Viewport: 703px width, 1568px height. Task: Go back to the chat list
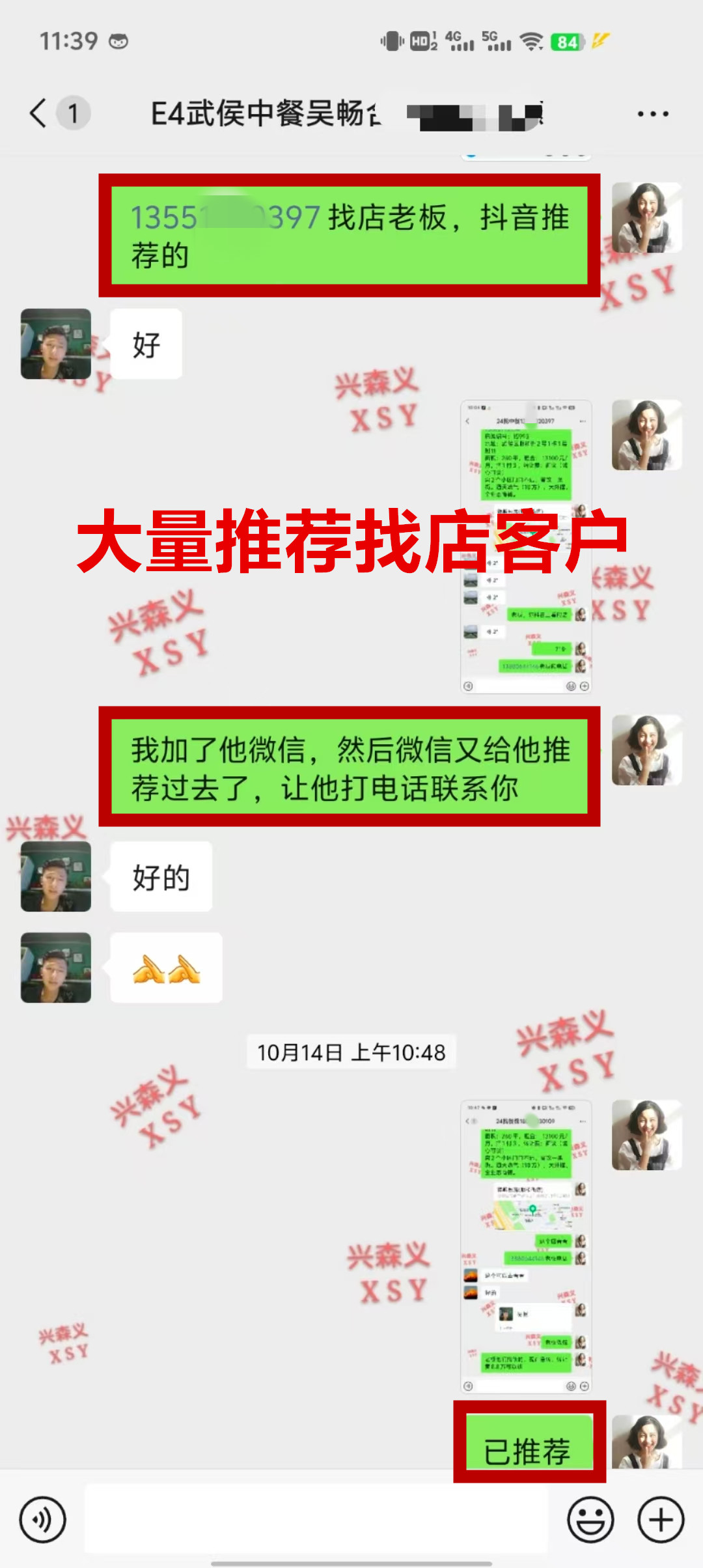click(39, 113)
